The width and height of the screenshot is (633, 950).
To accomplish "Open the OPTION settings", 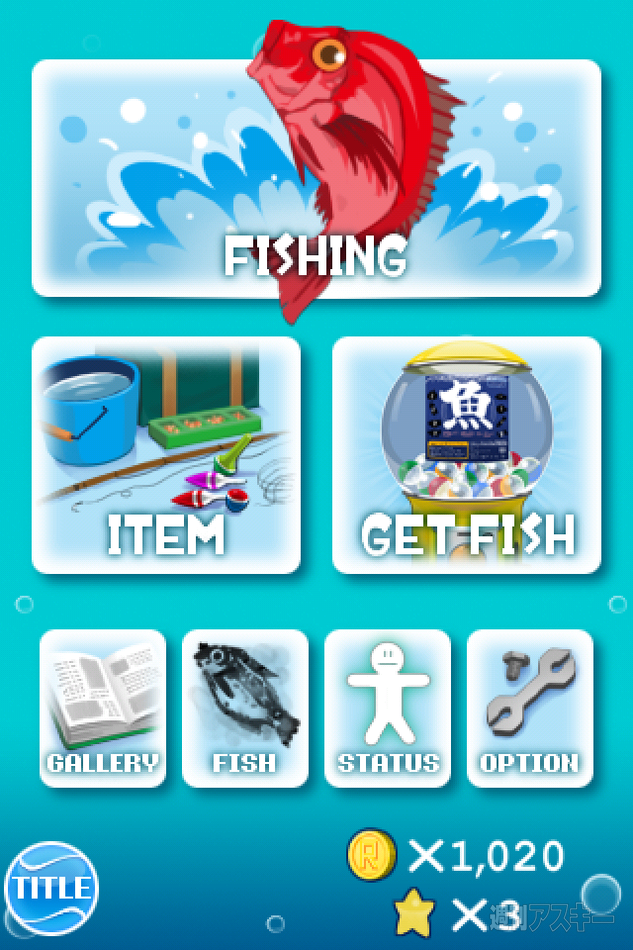I will (529, 708).
